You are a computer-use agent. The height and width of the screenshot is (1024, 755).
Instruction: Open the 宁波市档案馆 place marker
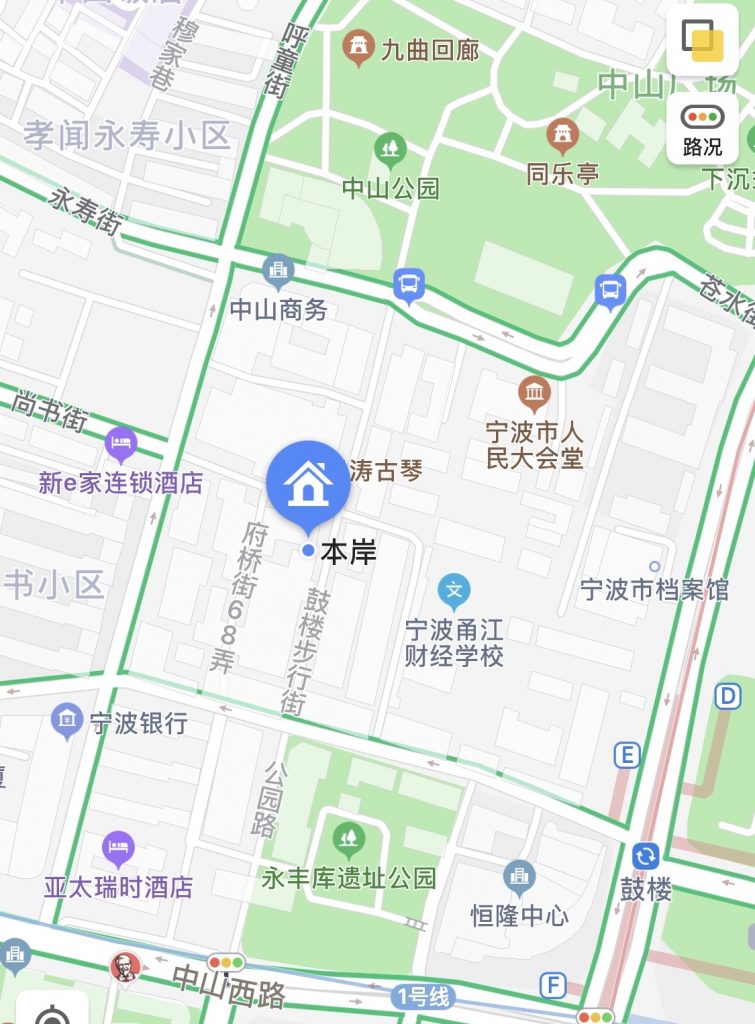click(655, 567)
